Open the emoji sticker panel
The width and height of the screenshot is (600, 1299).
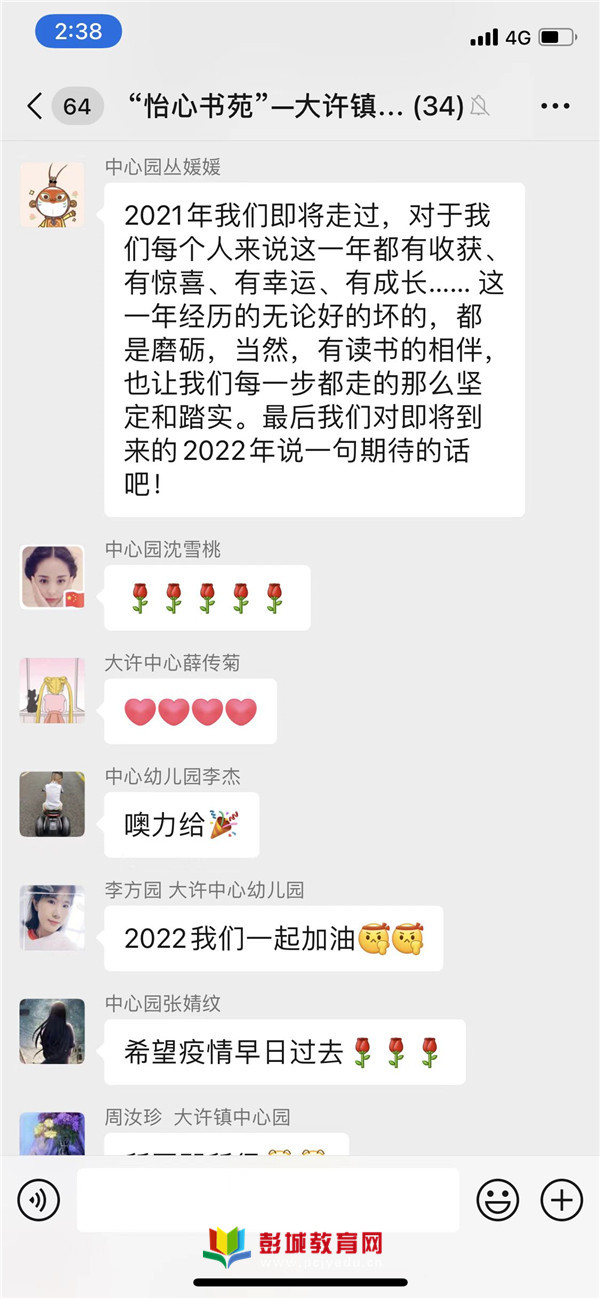[497, 1199]
